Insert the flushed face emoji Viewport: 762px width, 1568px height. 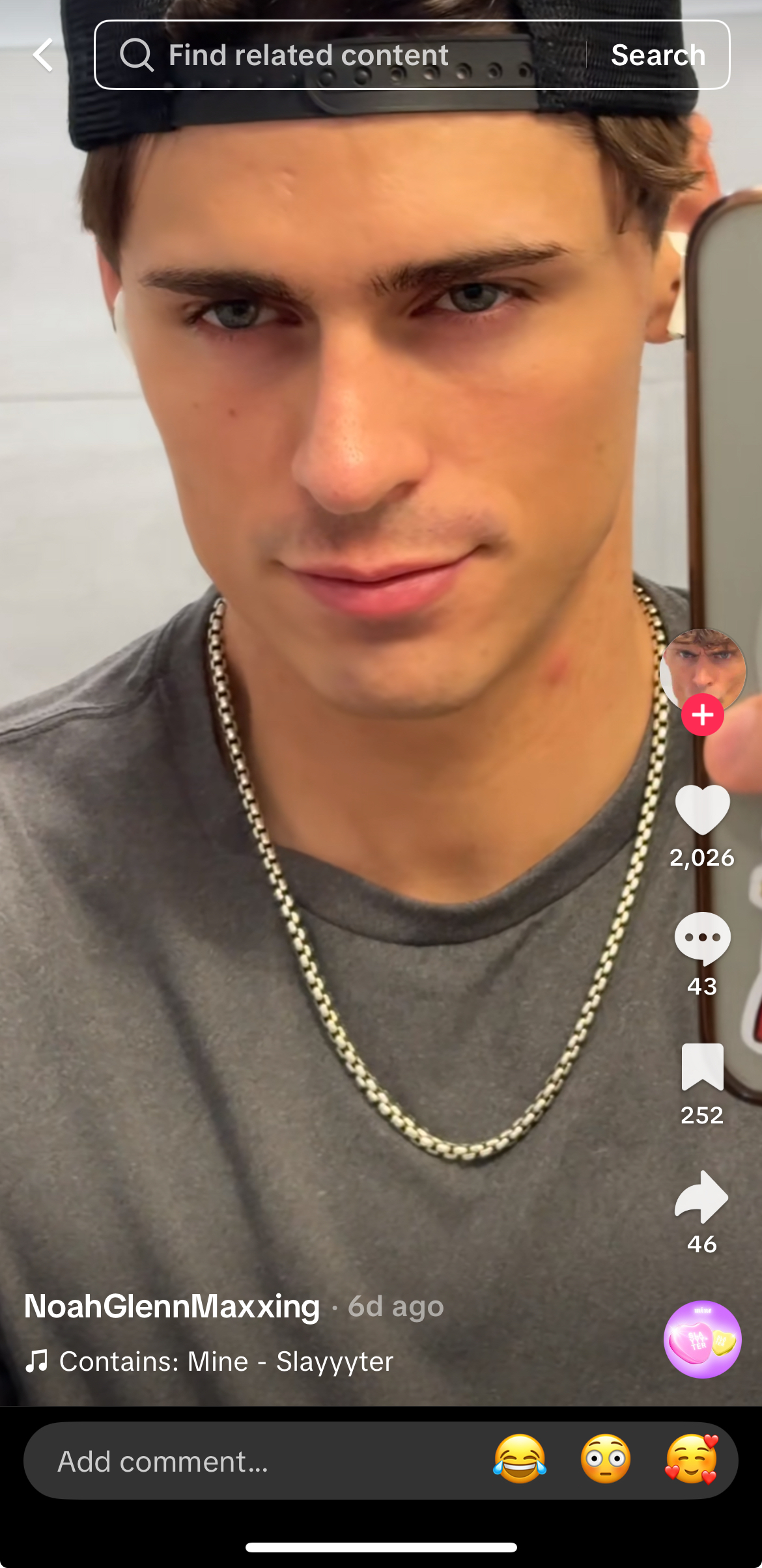click(606, 1459)
